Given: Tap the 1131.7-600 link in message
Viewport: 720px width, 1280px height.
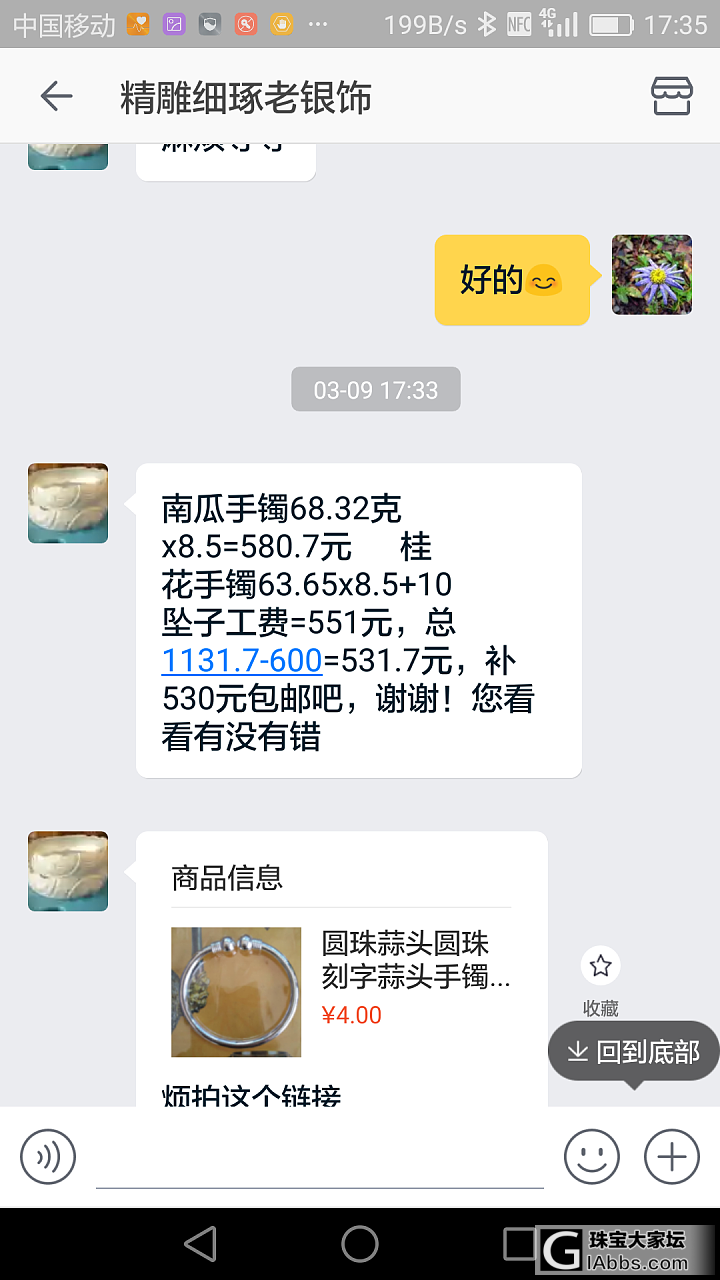Looking at the screenshot, I should point(242,661).
